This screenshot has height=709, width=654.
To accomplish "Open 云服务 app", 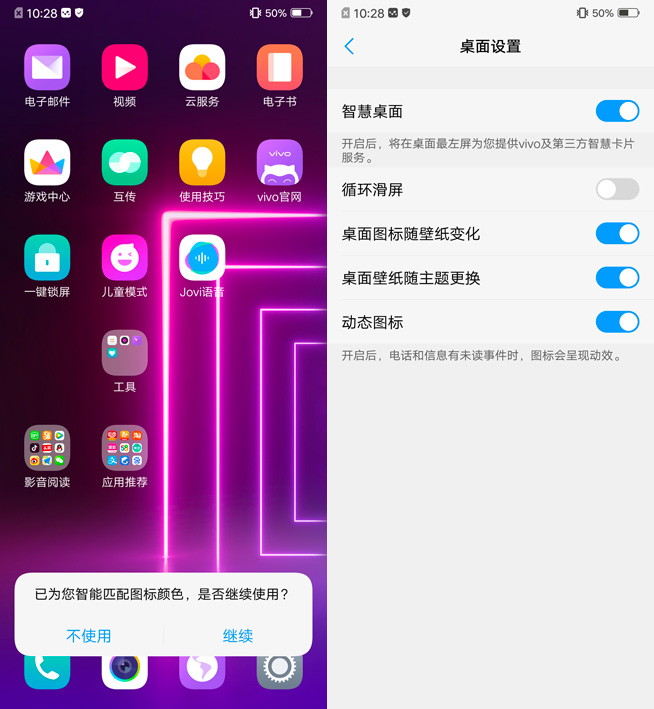I will (202, 68).
